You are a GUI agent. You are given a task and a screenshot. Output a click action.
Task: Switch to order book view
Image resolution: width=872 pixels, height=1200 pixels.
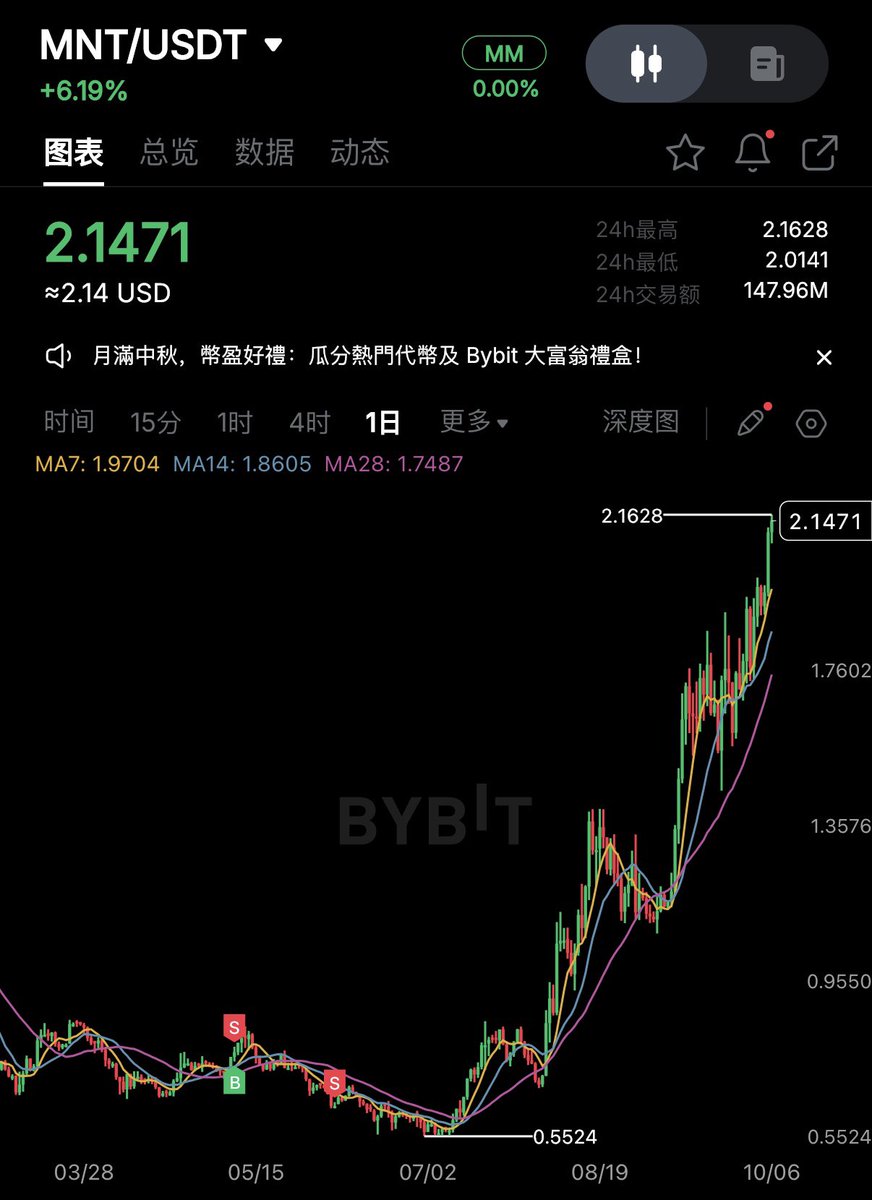[767, 64]
